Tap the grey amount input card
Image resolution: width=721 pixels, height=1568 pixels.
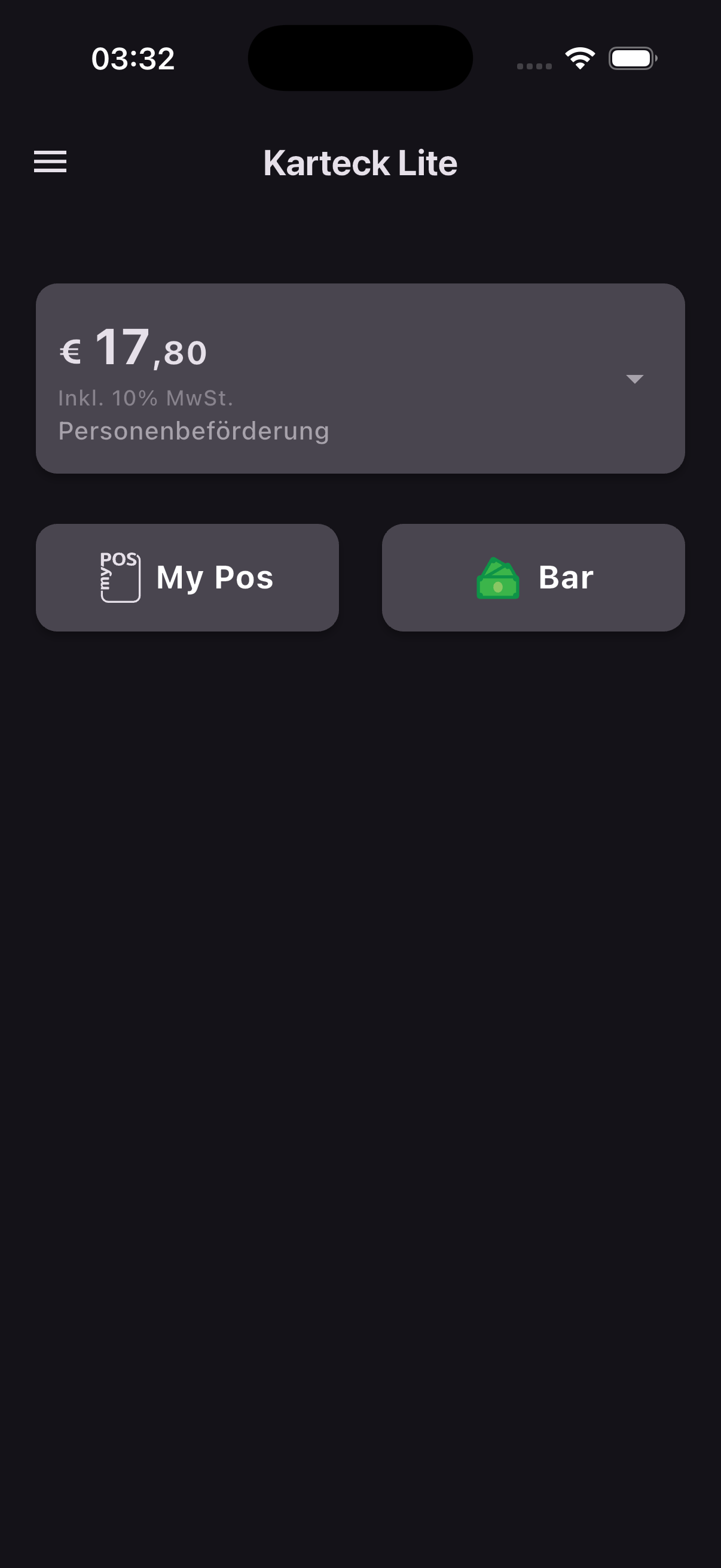click(360, 376)
